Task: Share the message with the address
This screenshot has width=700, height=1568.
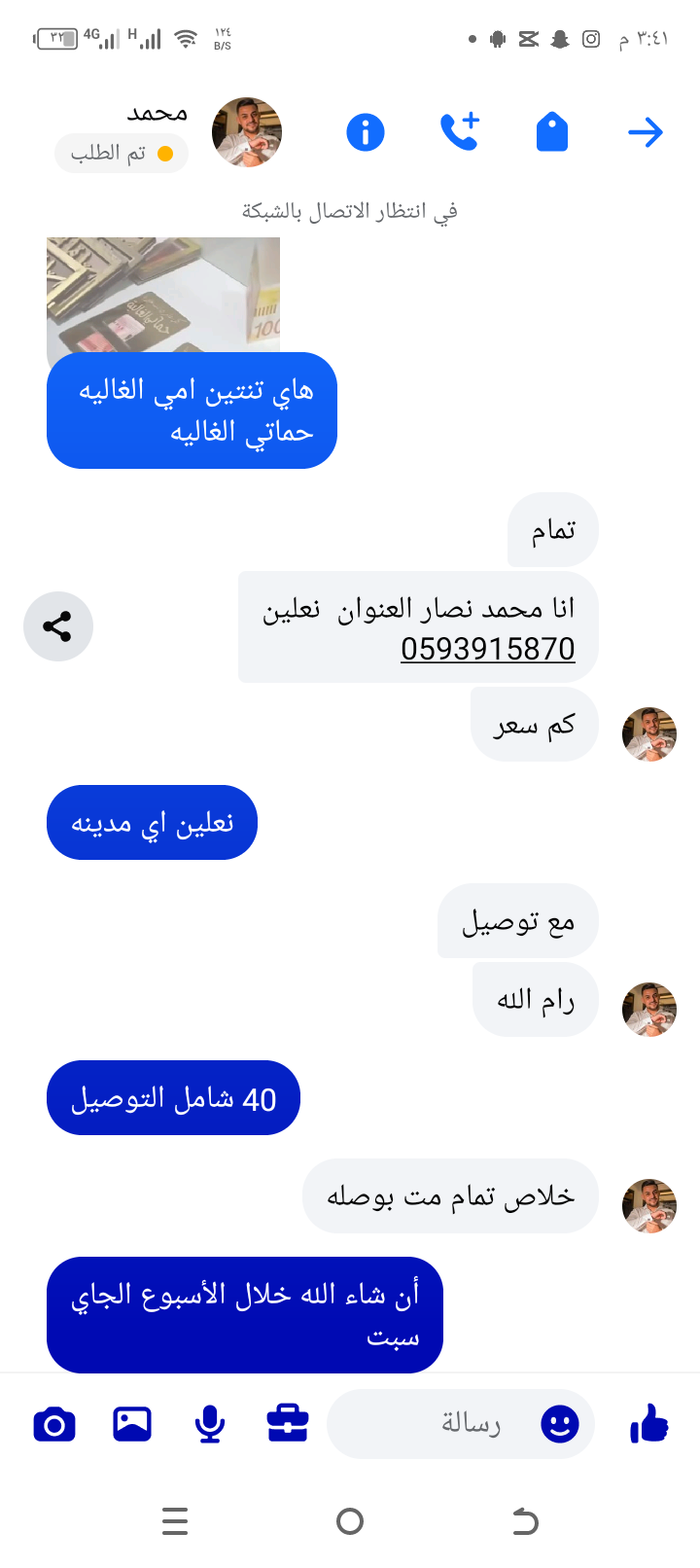Action: click(58, 626)
